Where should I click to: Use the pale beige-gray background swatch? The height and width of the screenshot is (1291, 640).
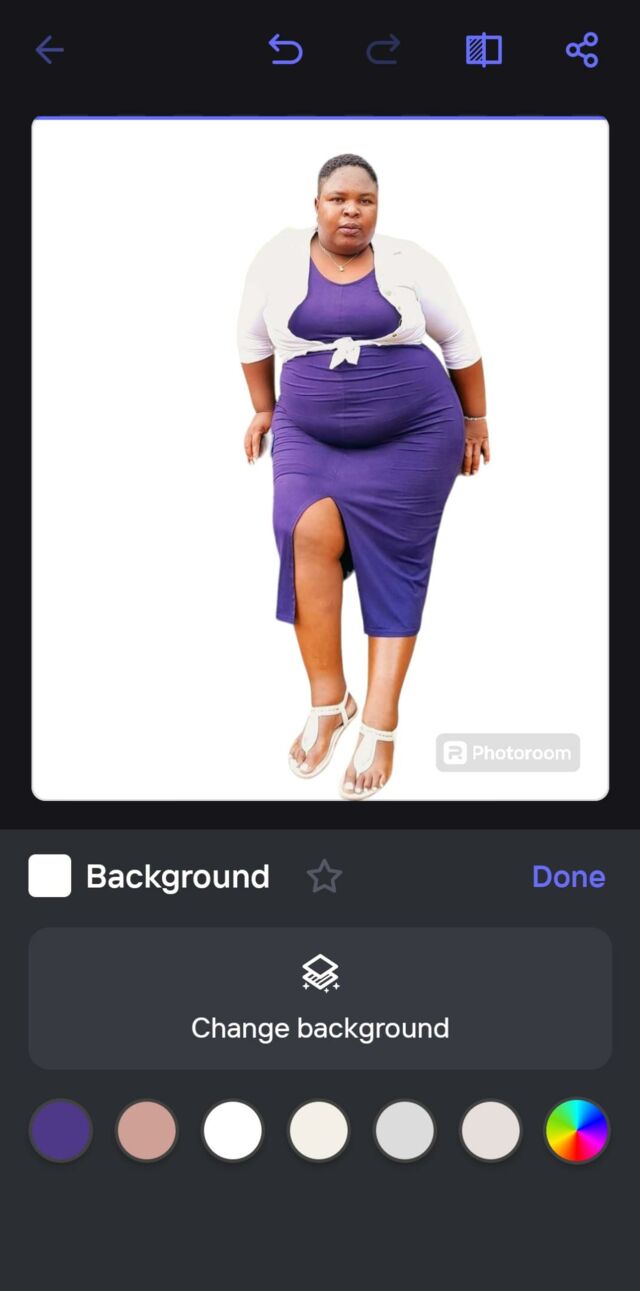pyautogui.click(x=490, y=1131)
